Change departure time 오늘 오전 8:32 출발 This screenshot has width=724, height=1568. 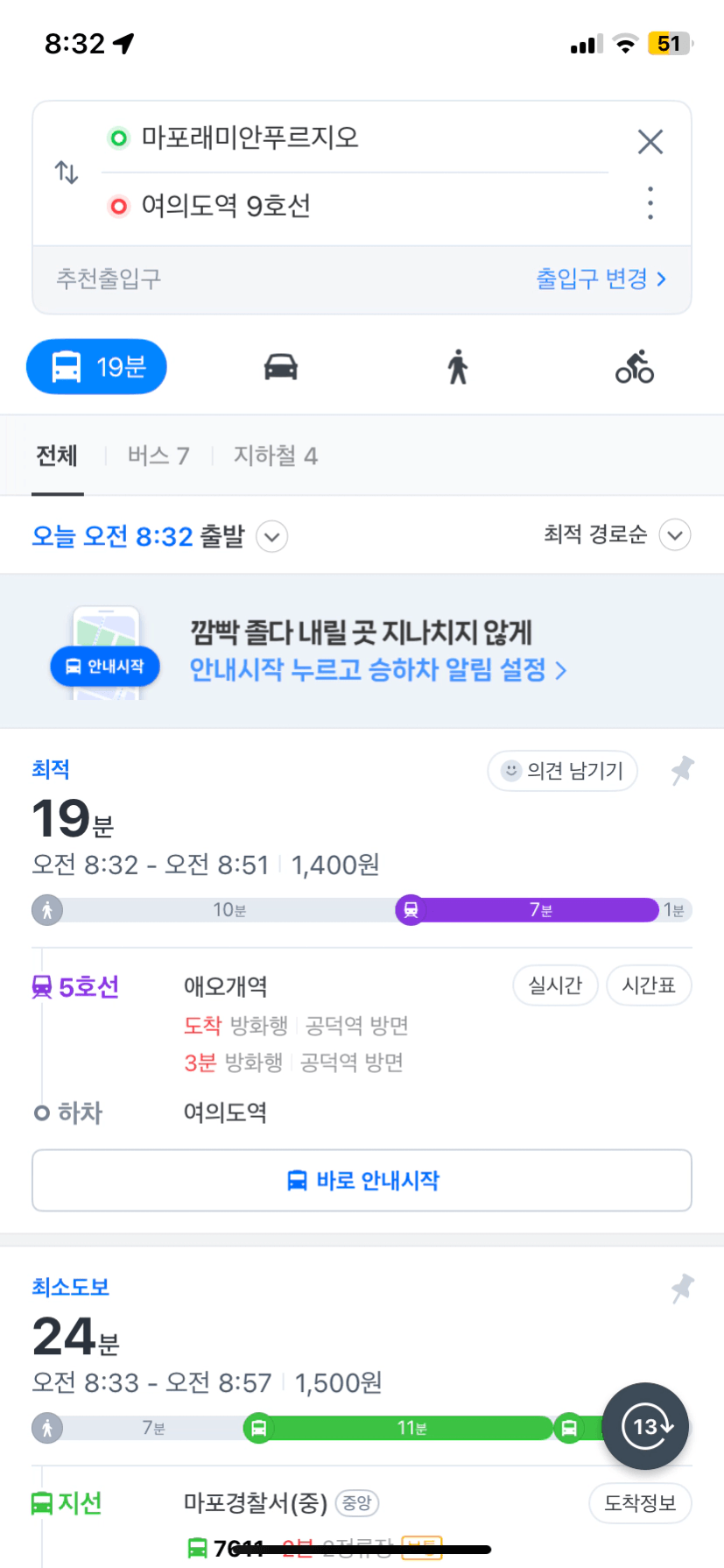coord(159,536)
